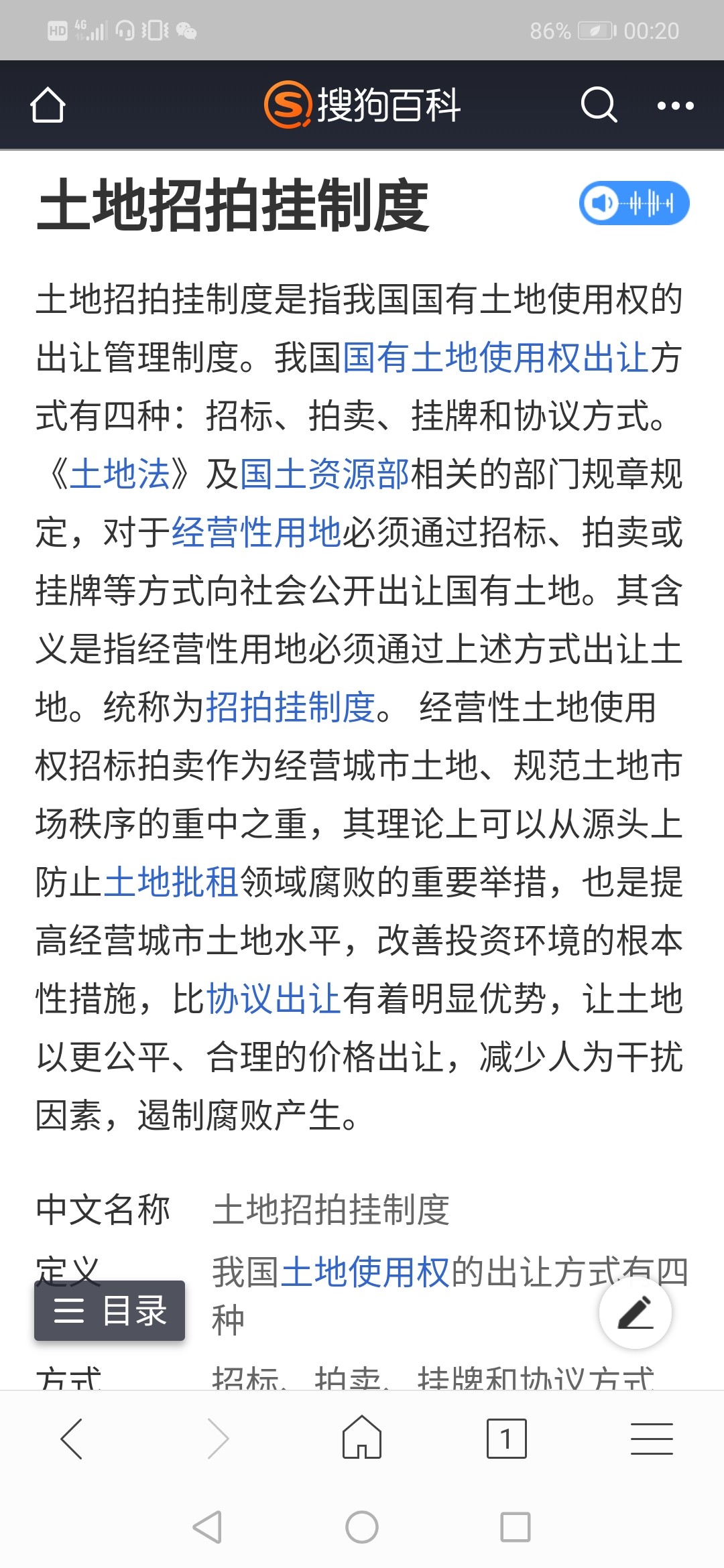The width and height of the screenshot is (724, 1568).
Task: Tap the Sogou Baike home icon
Action: (x=48, y=105)
